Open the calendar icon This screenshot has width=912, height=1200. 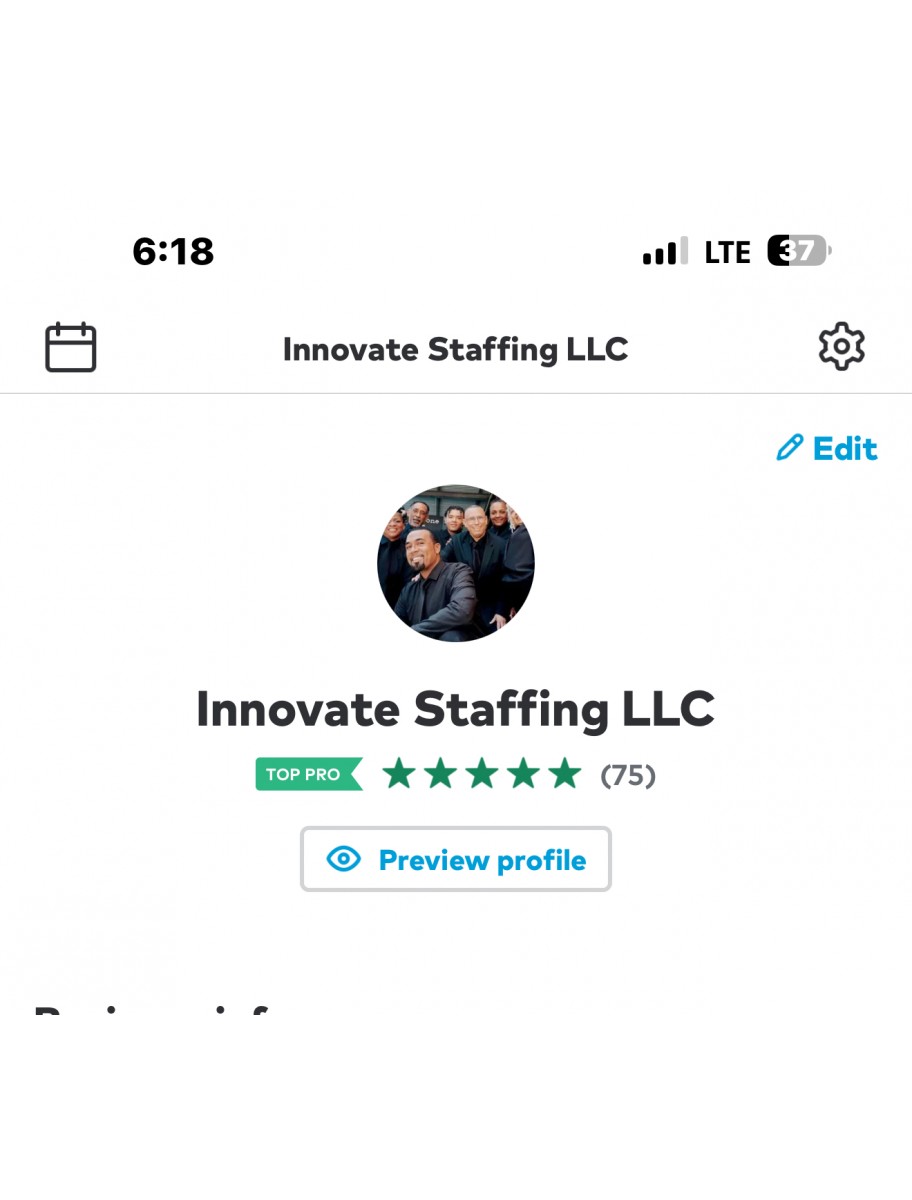71,348
